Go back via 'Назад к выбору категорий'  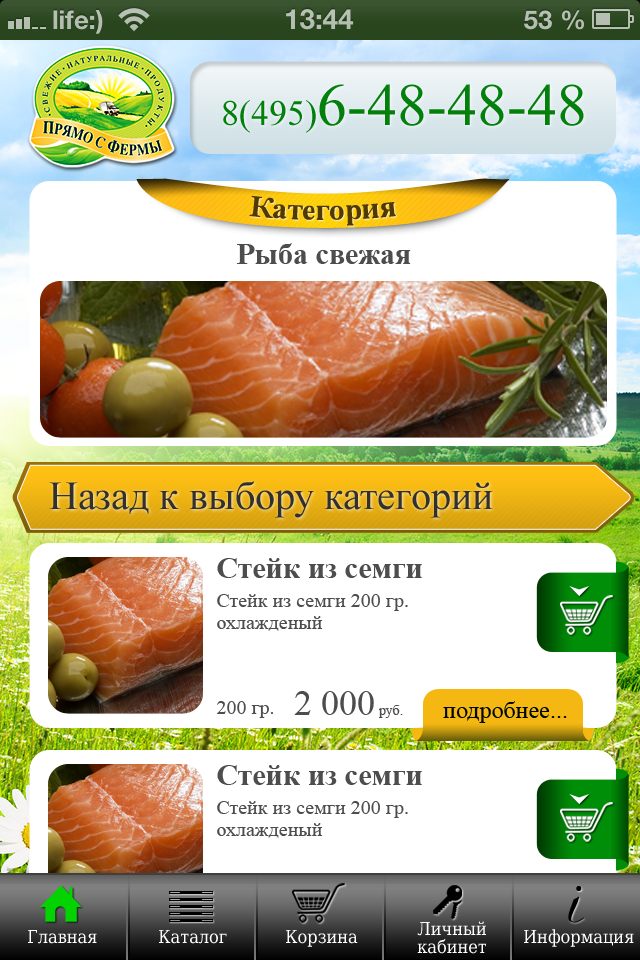pos(322,497)
